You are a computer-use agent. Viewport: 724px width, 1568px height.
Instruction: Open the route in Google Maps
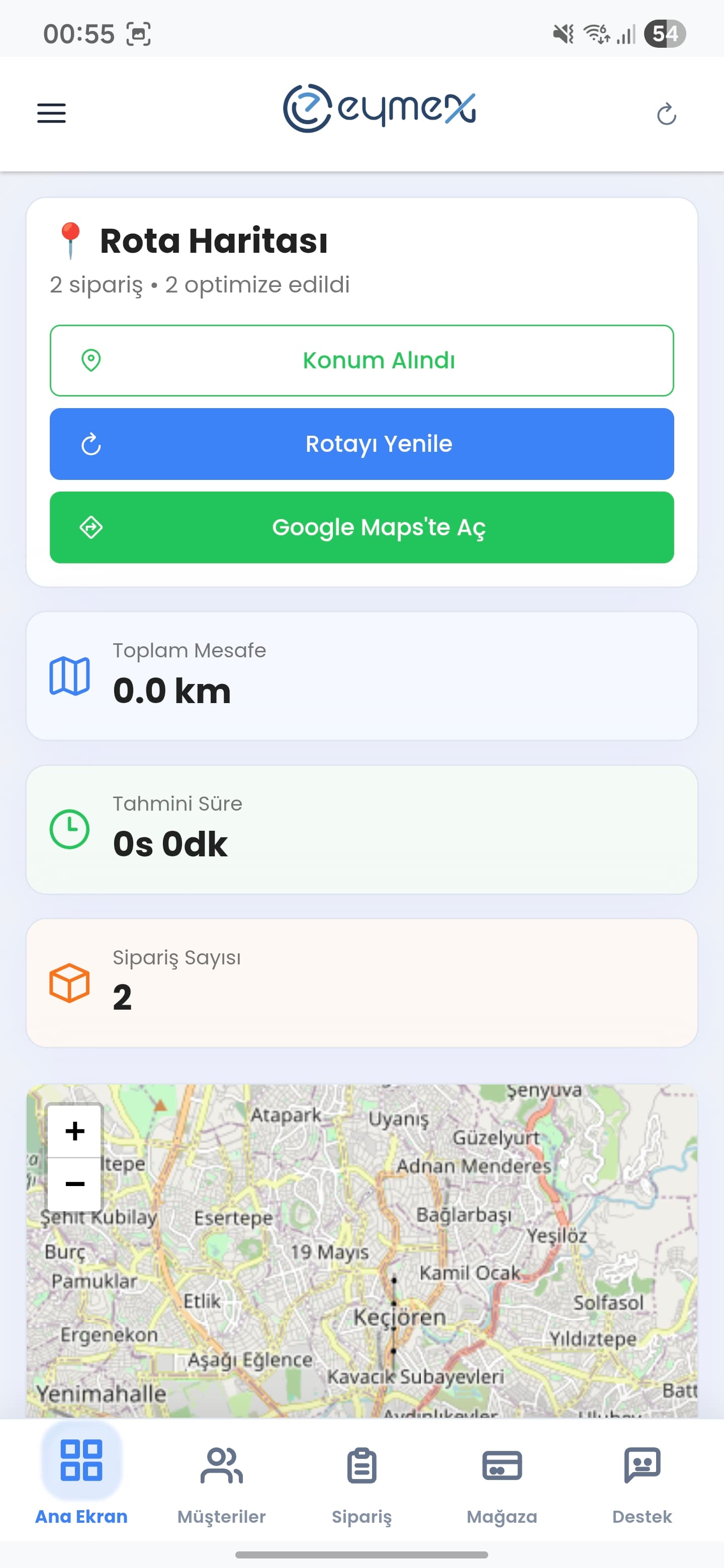coord(361,527)
